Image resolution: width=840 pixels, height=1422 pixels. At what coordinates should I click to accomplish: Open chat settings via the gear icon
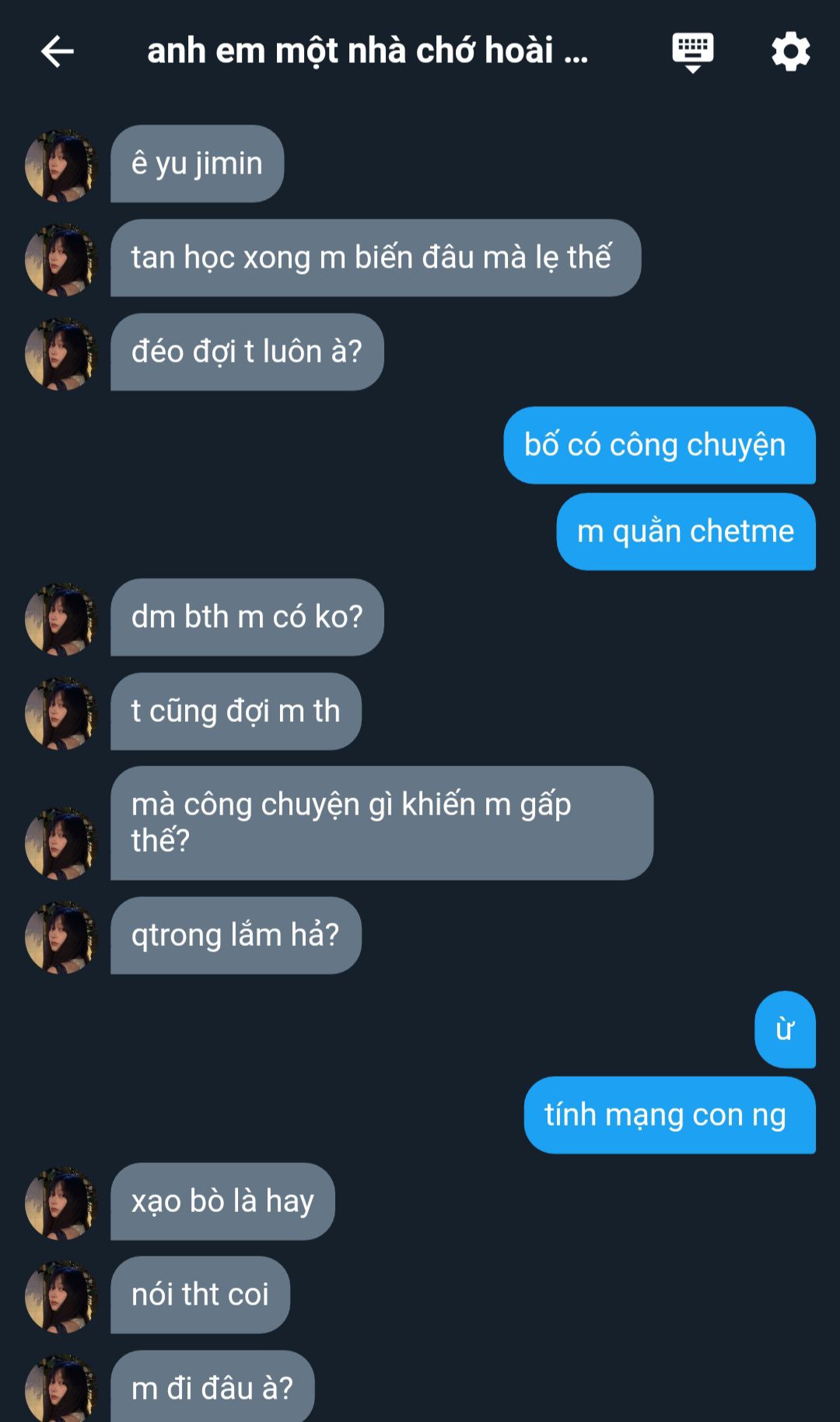(790, 52)
